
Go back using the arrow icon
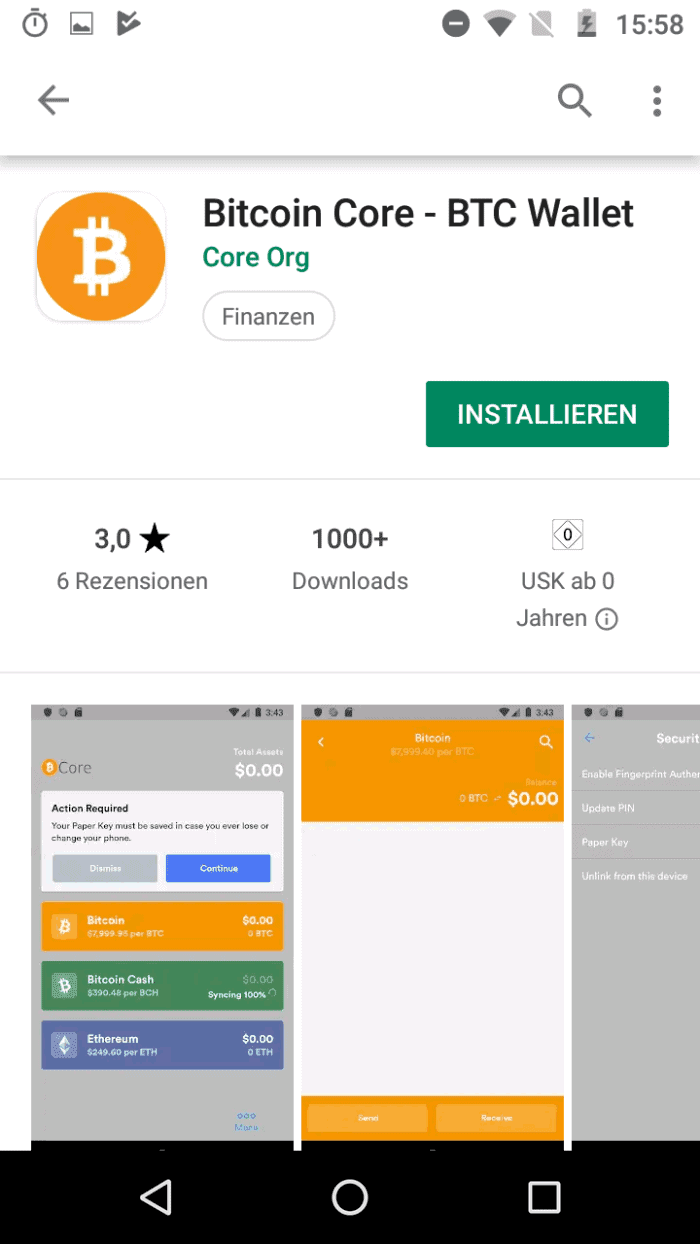point(53,100)
